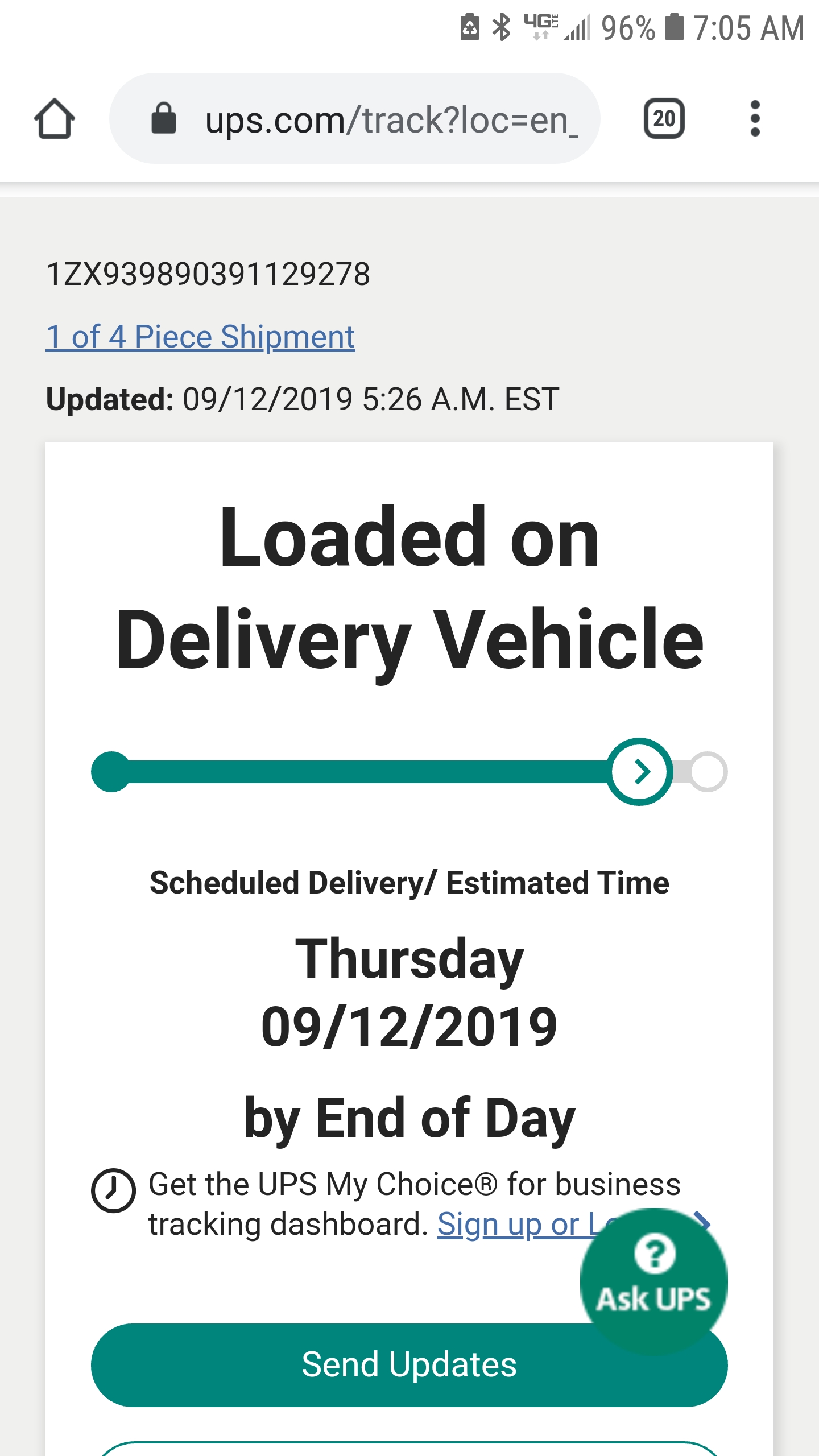The height and width of the screenshot is (1456, 819).
Task: Open the 1 of 4 Piece Shipment link
Action: click(200, 337)
